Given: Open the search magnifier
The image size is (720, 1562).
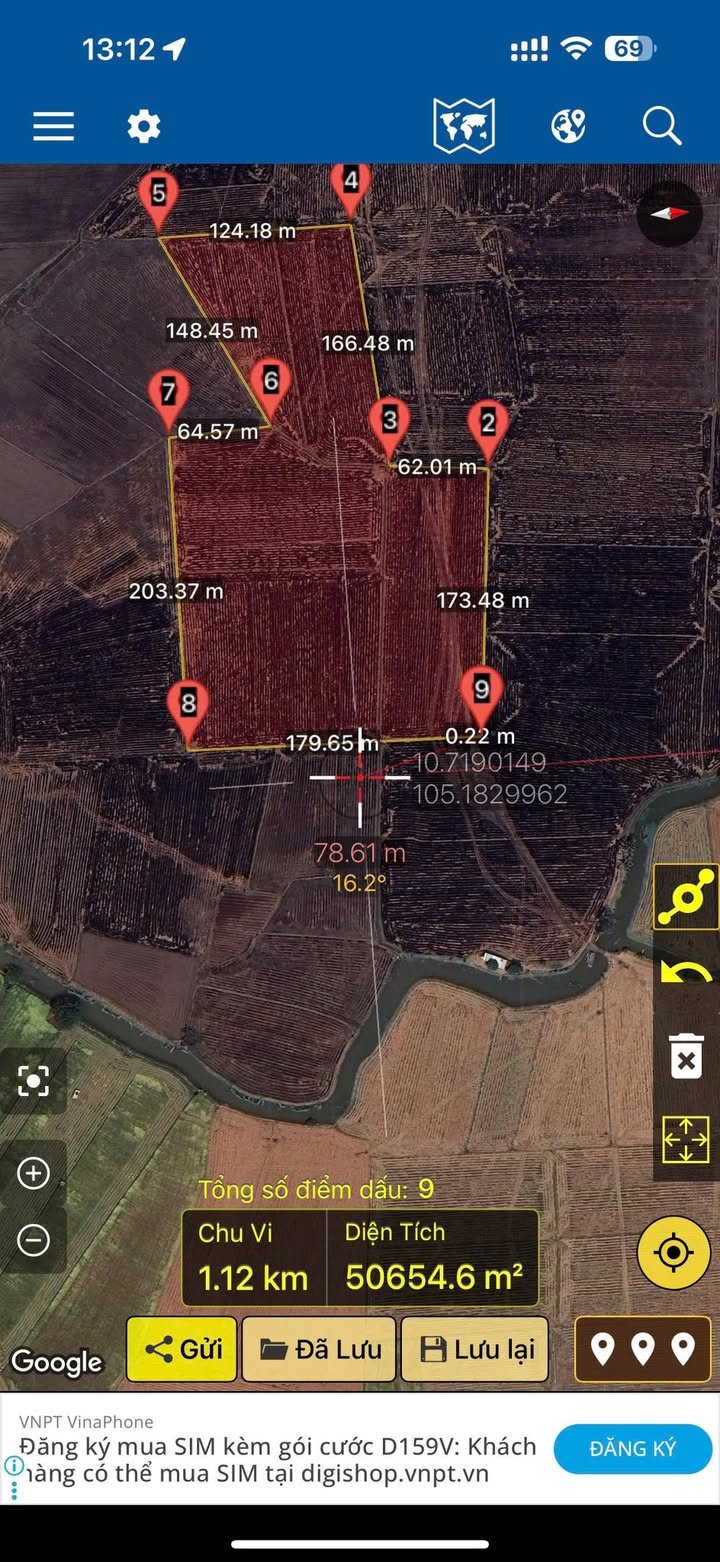Looking at the screenshot, I should (661, 127).
